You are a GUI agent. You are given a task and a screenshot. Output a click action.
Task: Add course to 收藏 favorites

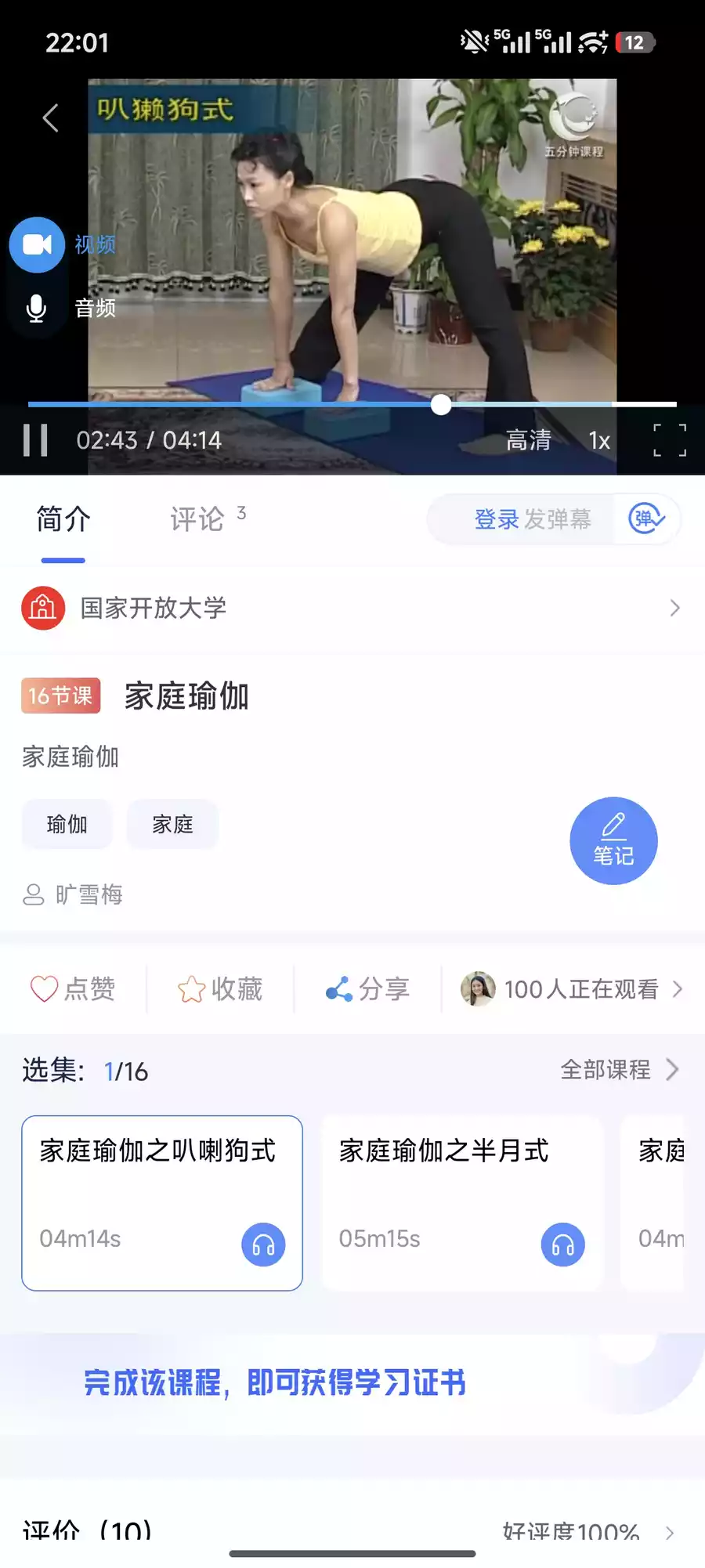(220, 989)
